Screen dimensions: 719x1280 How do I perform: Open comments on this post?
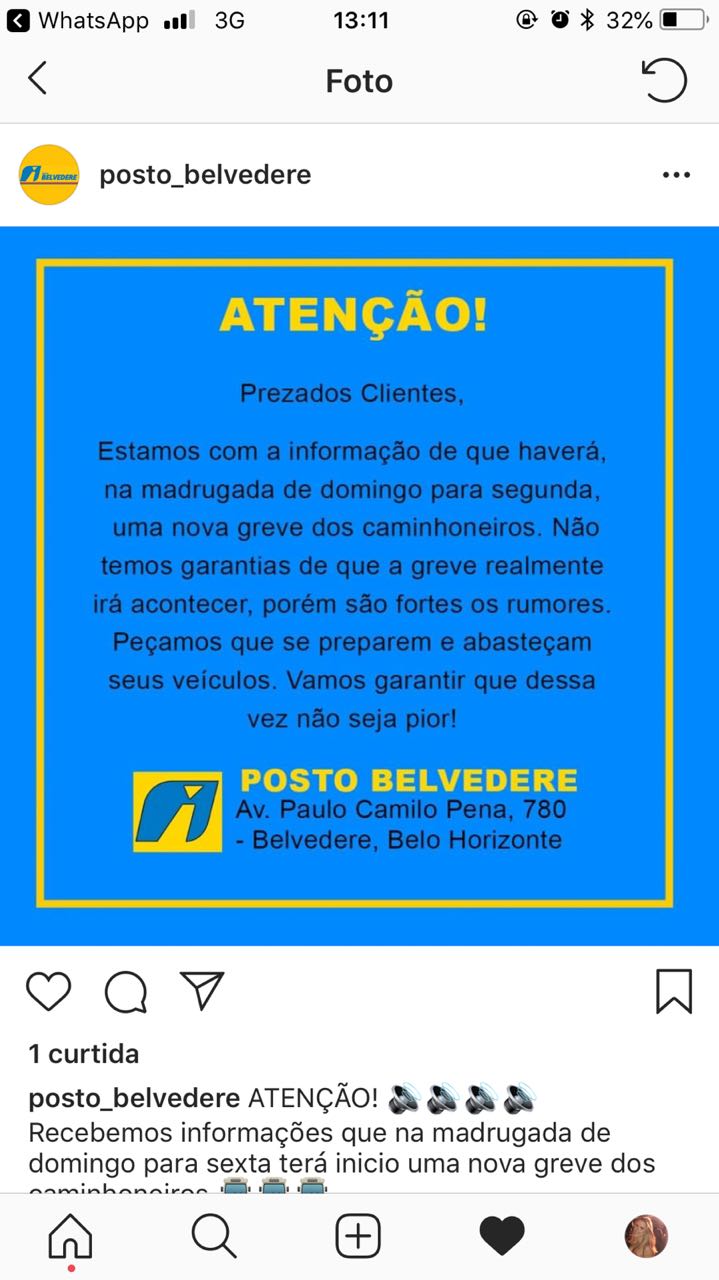coord(126,992)
